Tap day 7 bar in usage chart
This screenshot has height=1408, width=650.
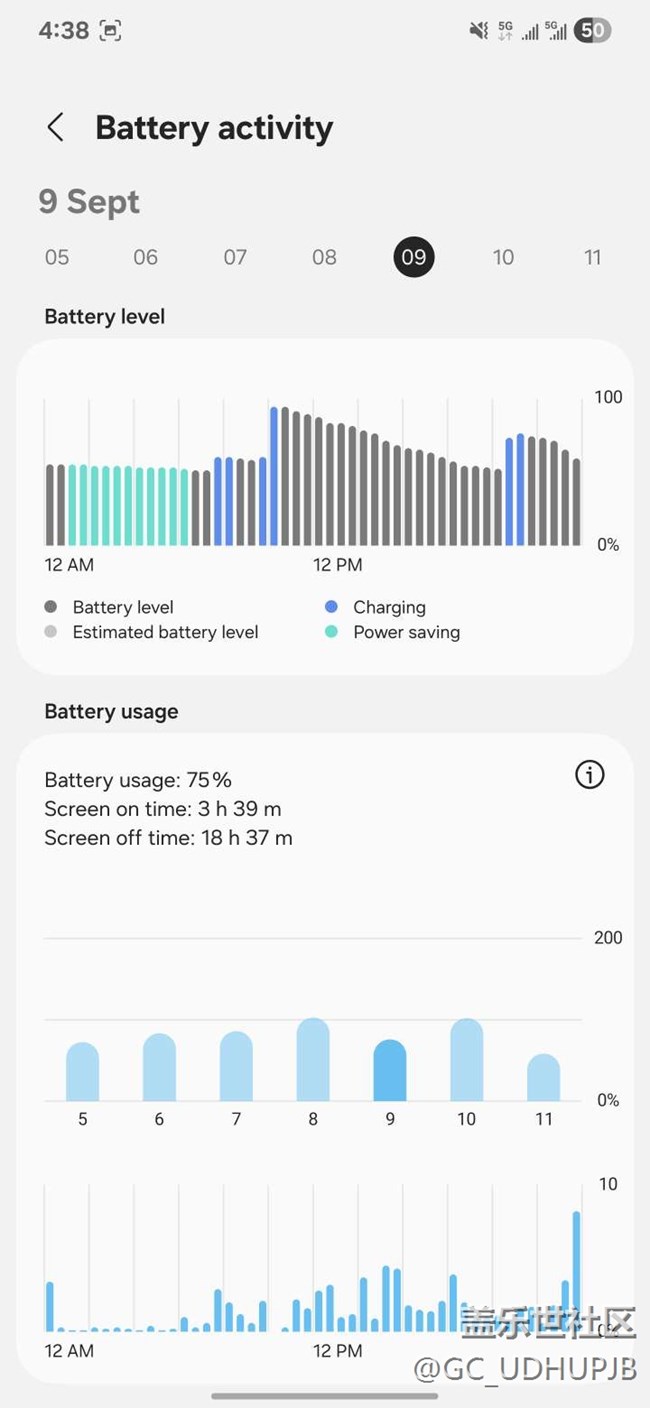[236, 1066]
